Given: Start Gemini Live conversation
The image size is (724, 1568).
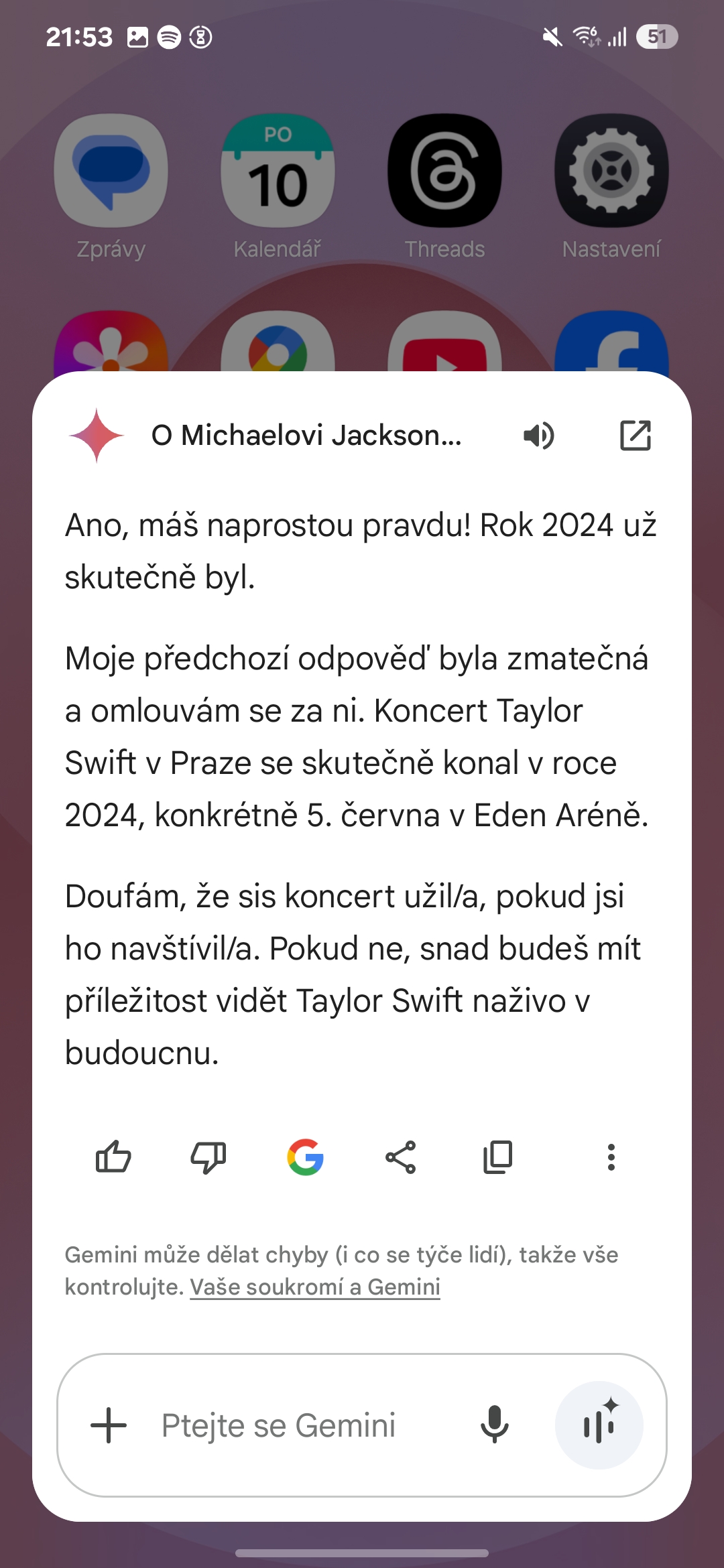Looking at the screenshot, I should (599, 1425).
